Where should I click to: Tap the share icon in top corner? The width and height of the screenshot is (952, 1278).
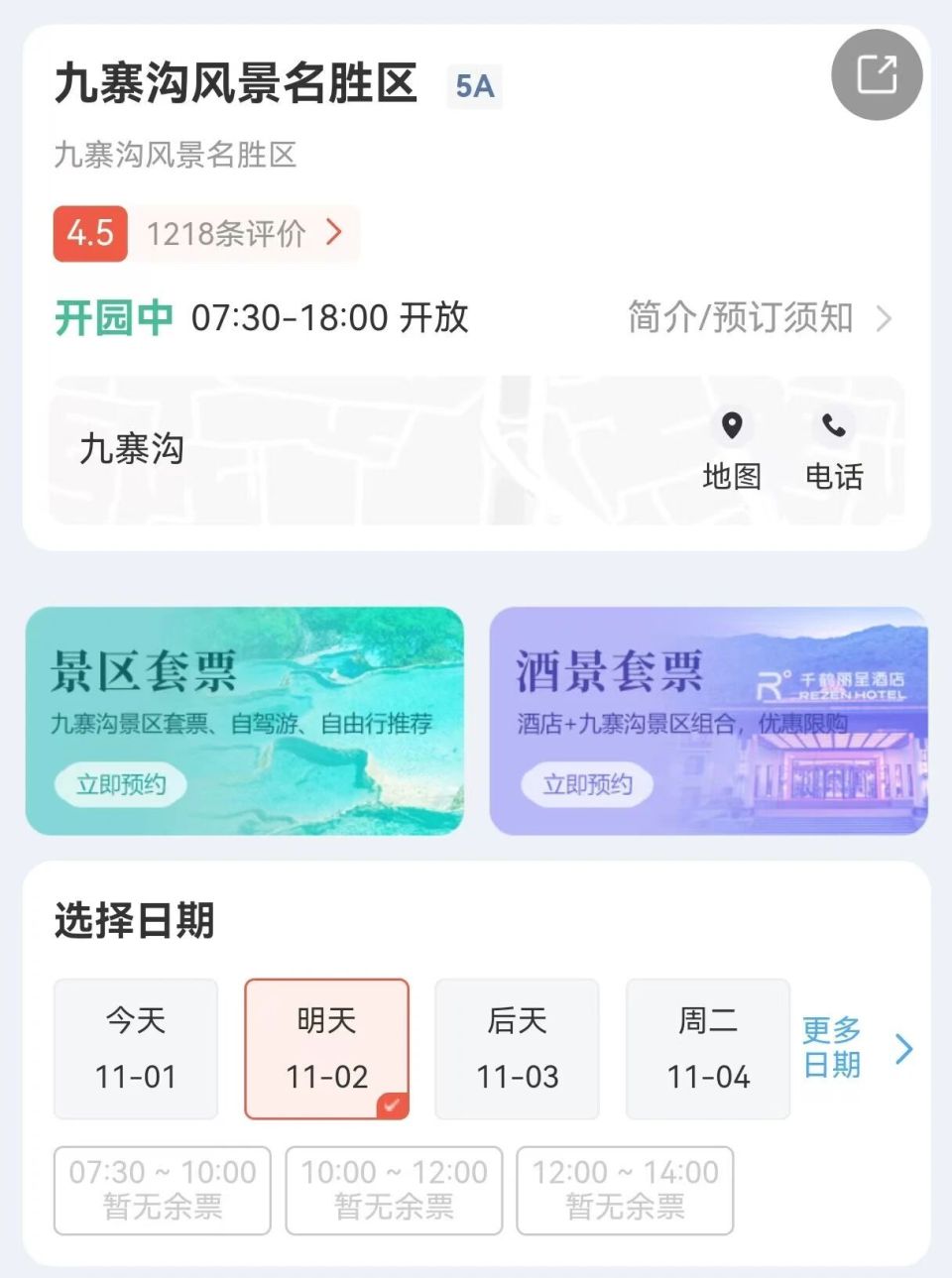pos(876,74)
